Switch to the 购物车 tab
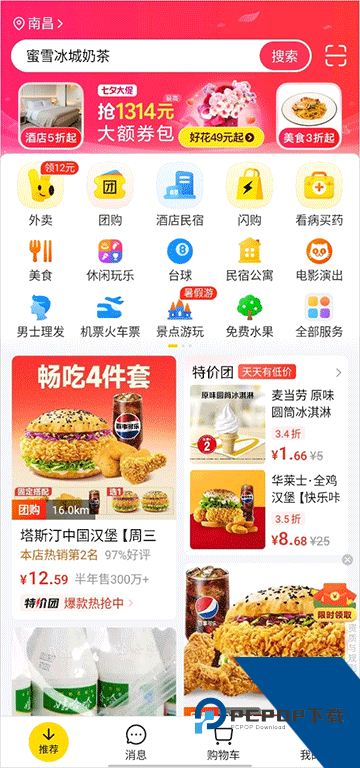 [223, 743]
